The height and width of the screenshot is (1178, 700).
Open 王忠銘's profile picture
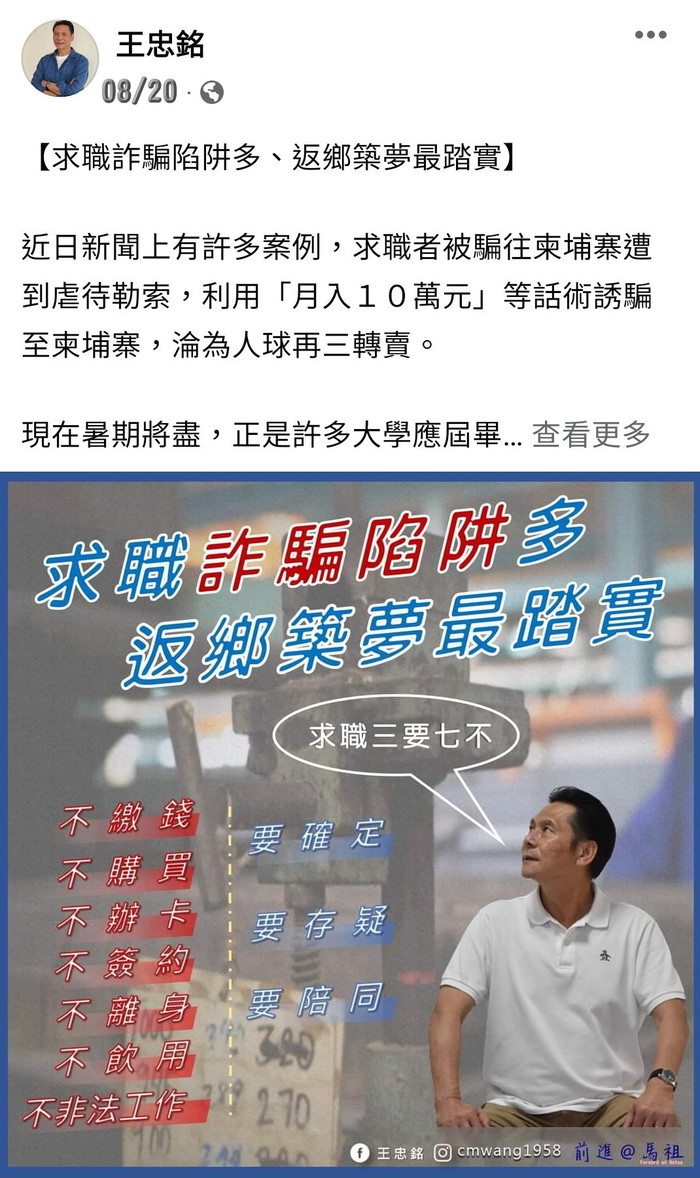pyautogui.click(x=60, y=58)
